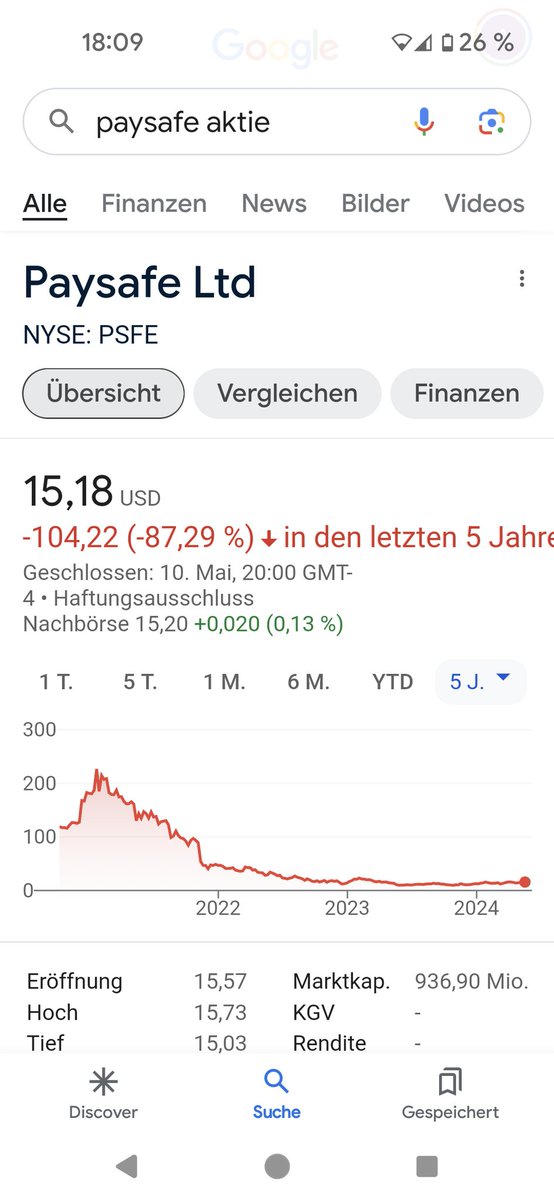Image resolution: width=554 pixels, height=1200 pixels.
Task: Start voice search with the microphone
Action: (424, 122)
